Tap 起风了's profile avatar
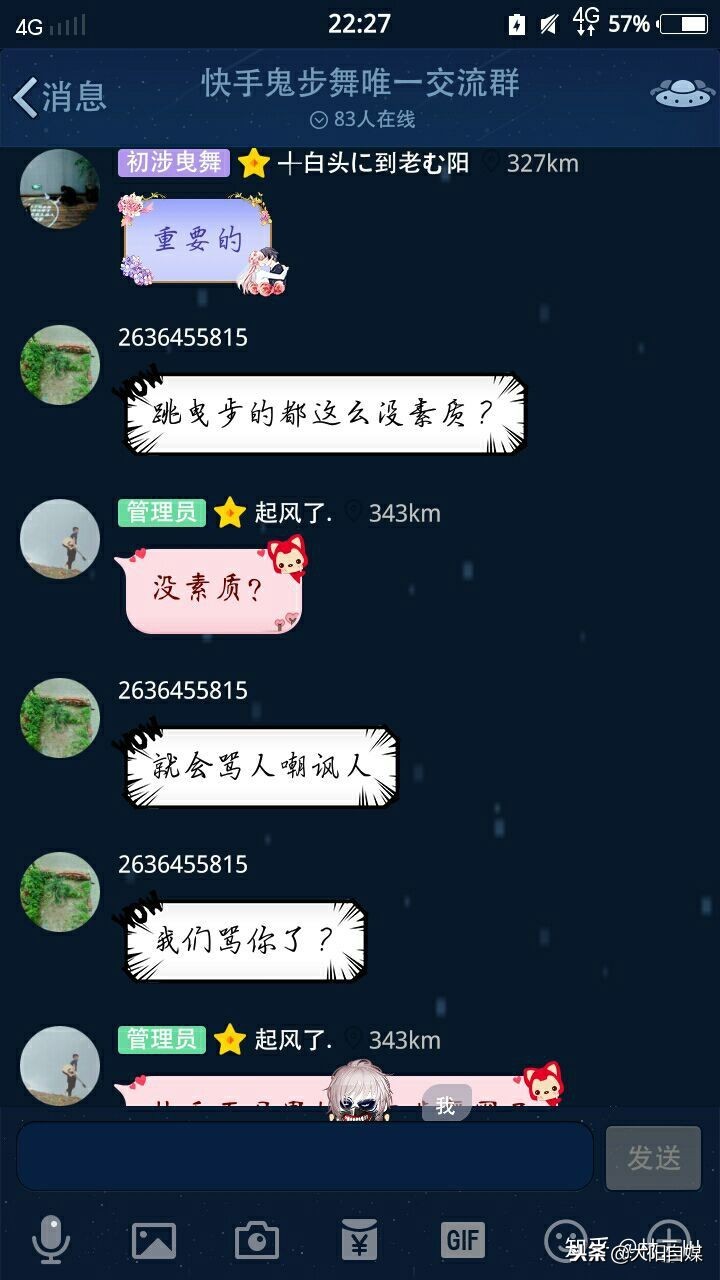Viewport: 720px width, 1280px height. 58,539
